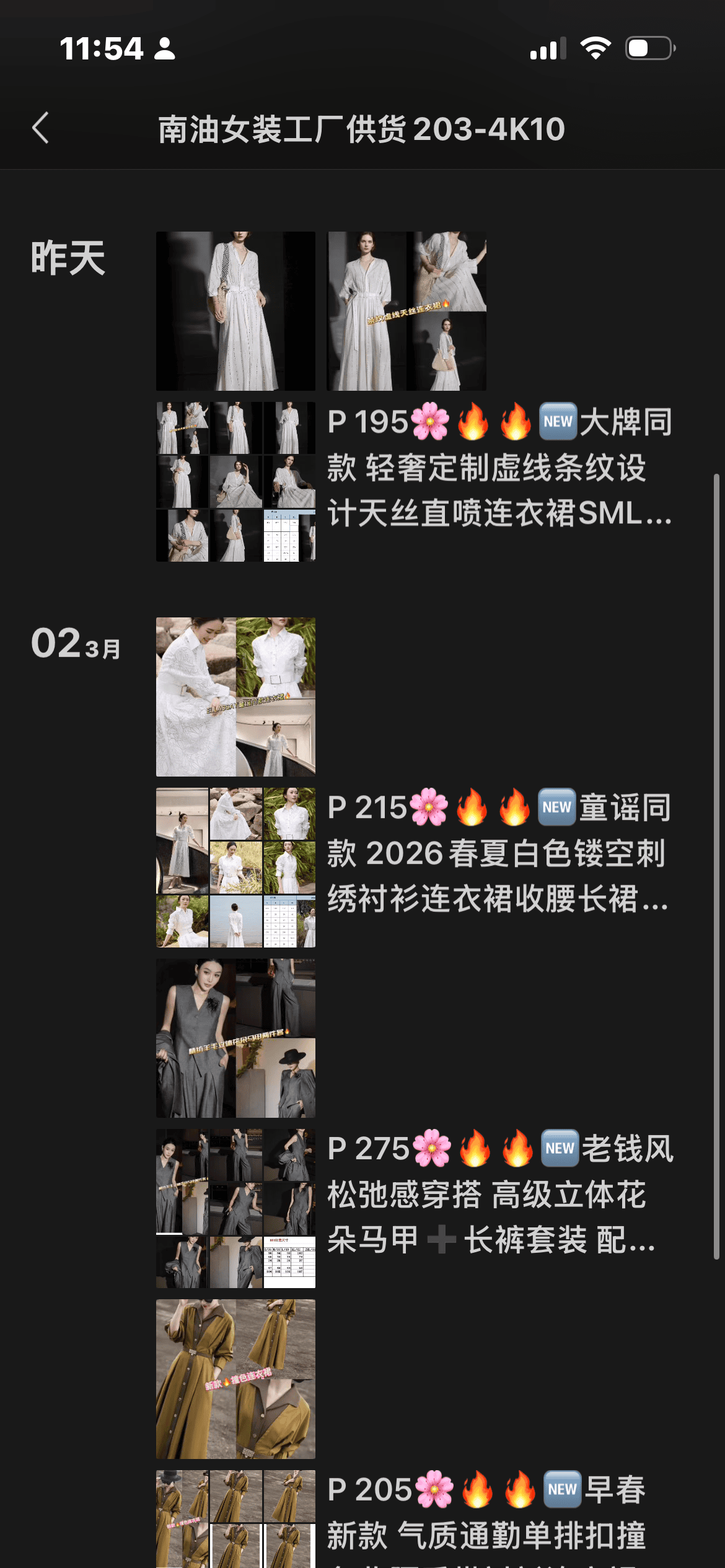View the P 275 post photo grid

click(x=235, y=1208)
